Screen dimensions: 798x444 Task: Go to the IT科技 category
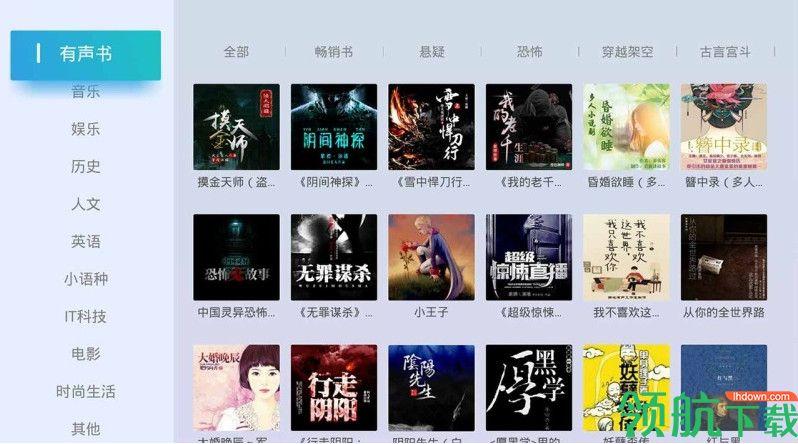[x=85, y=316]
